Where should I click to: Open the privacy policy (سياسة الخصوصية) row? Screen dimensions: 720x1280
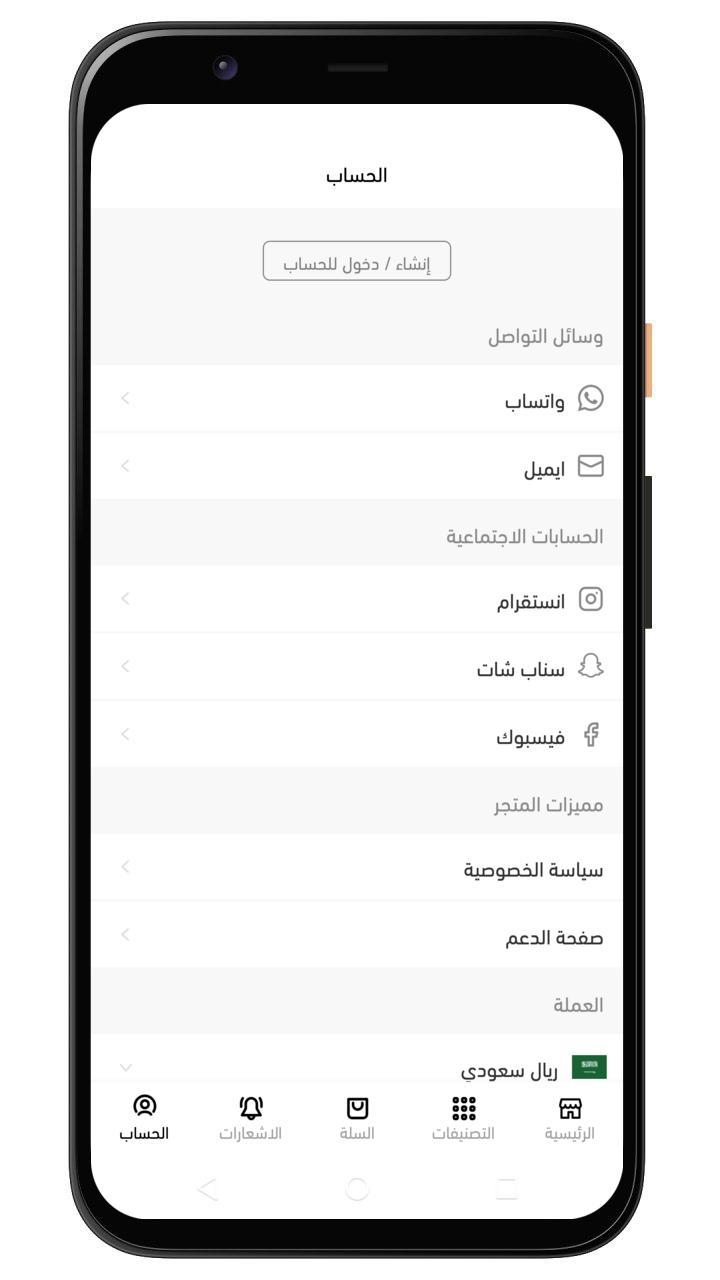tap(357, 868)
